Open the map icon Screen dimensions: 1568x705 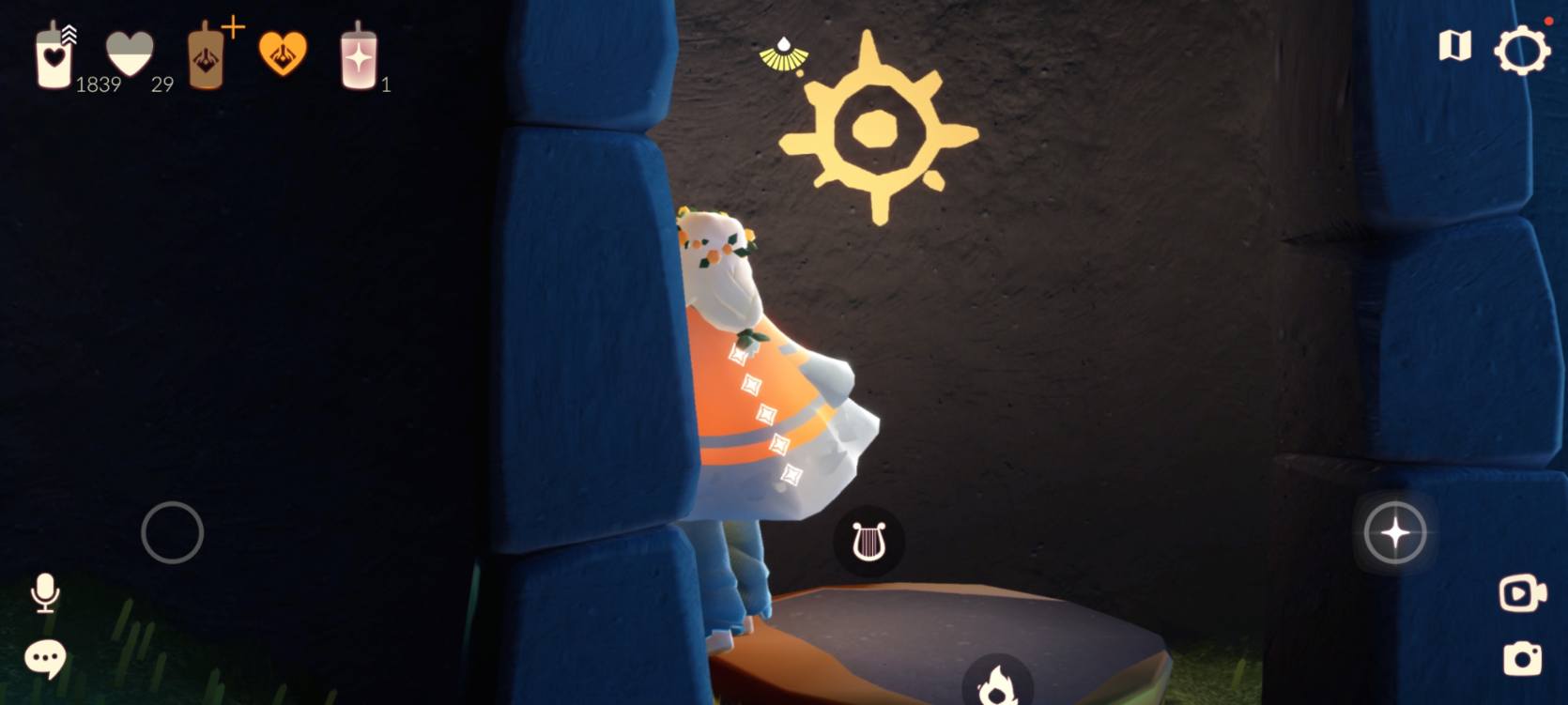click(x=1454, y=45)
